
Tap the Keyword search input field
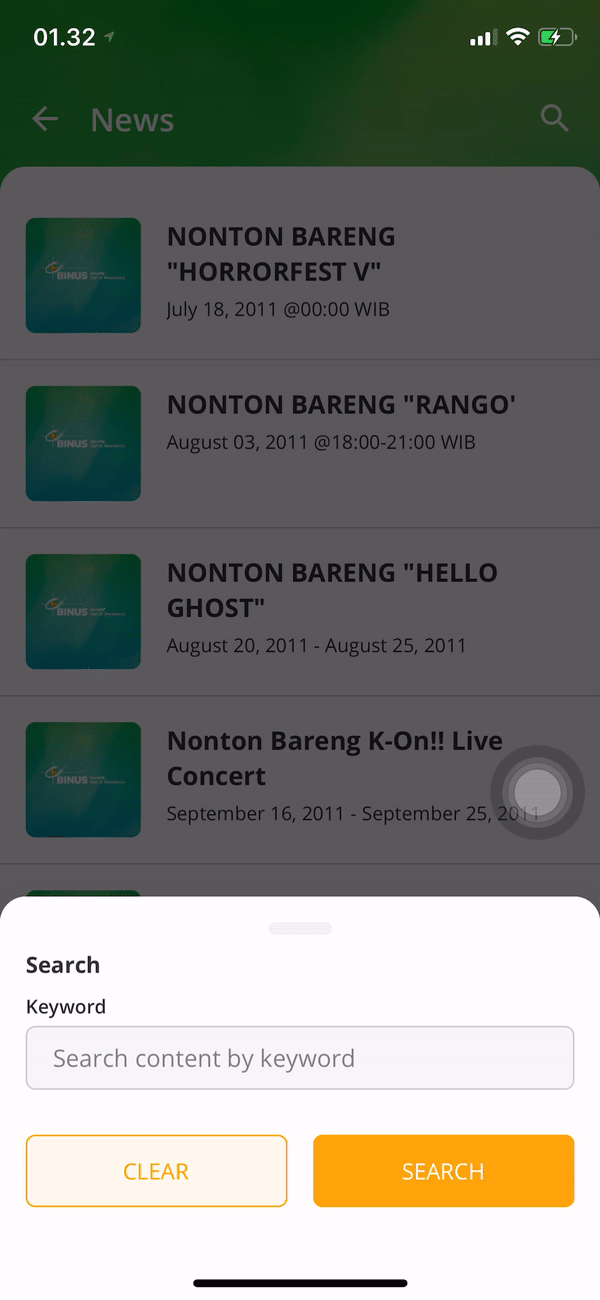tap(300, 1058)
